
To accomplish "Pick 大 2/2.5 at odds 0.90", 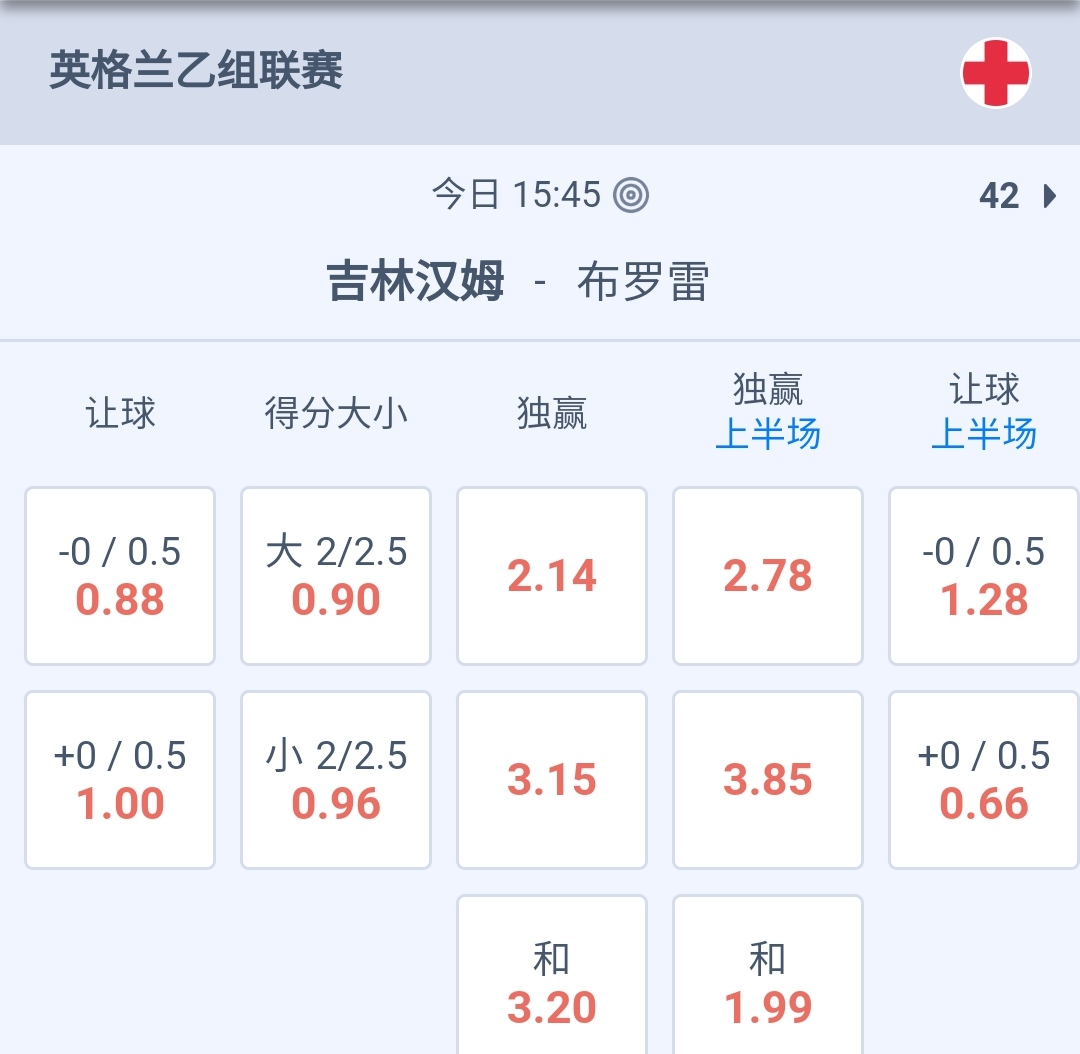I will tap(336, 576).
